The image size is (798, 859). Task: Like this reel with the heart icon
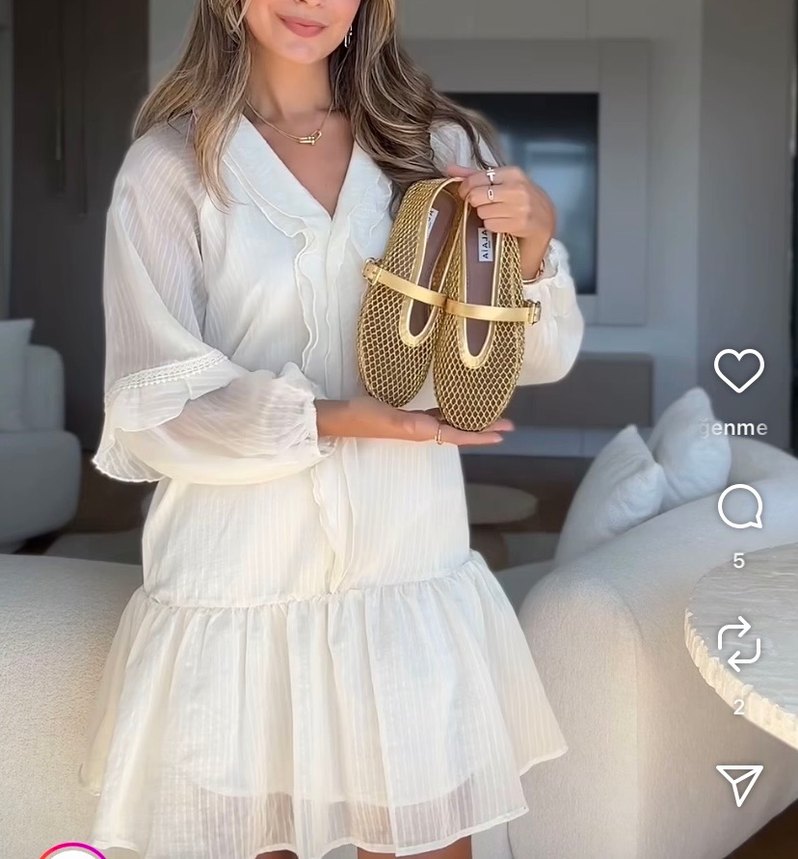[x=739, y=371]
